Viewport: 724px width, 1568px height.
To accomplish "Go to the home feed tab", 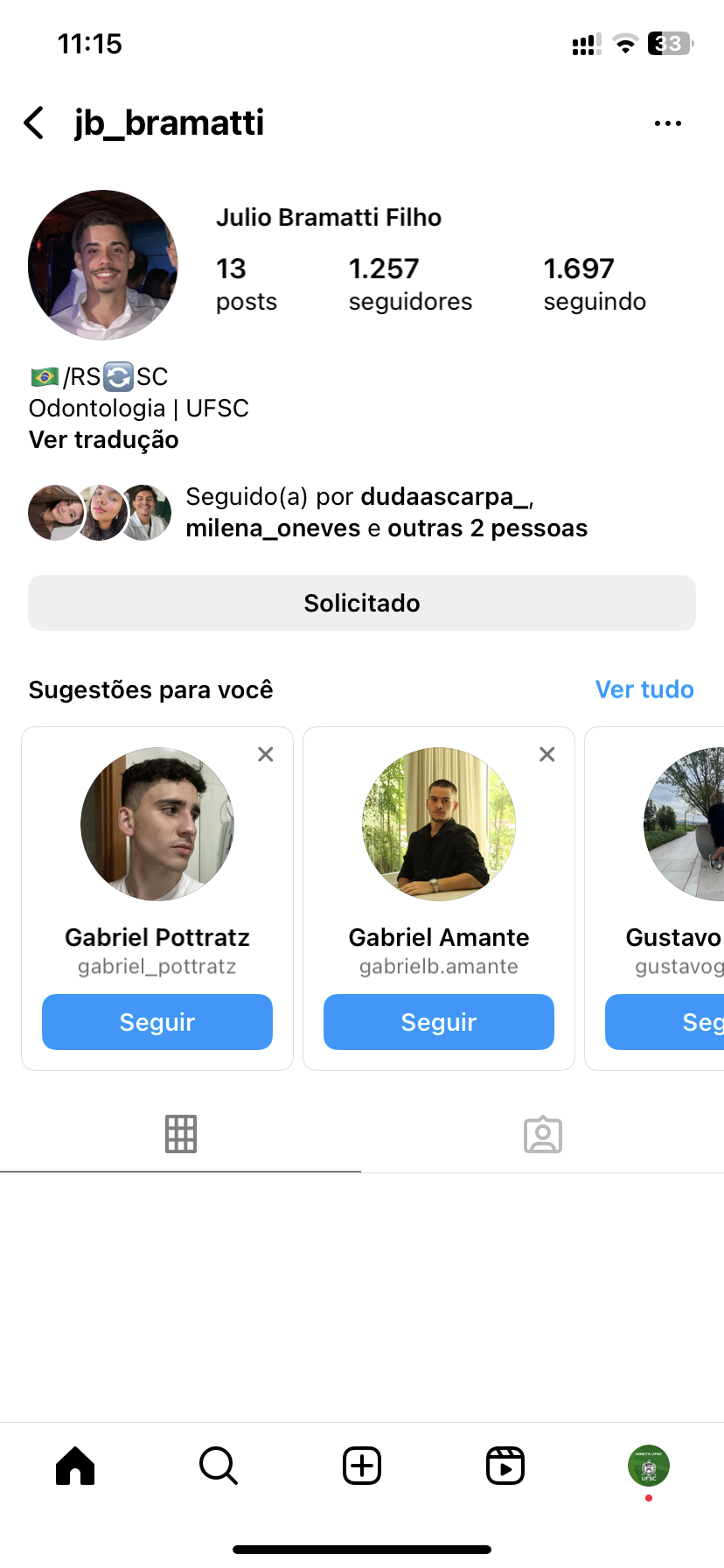I will [75, 1466].
